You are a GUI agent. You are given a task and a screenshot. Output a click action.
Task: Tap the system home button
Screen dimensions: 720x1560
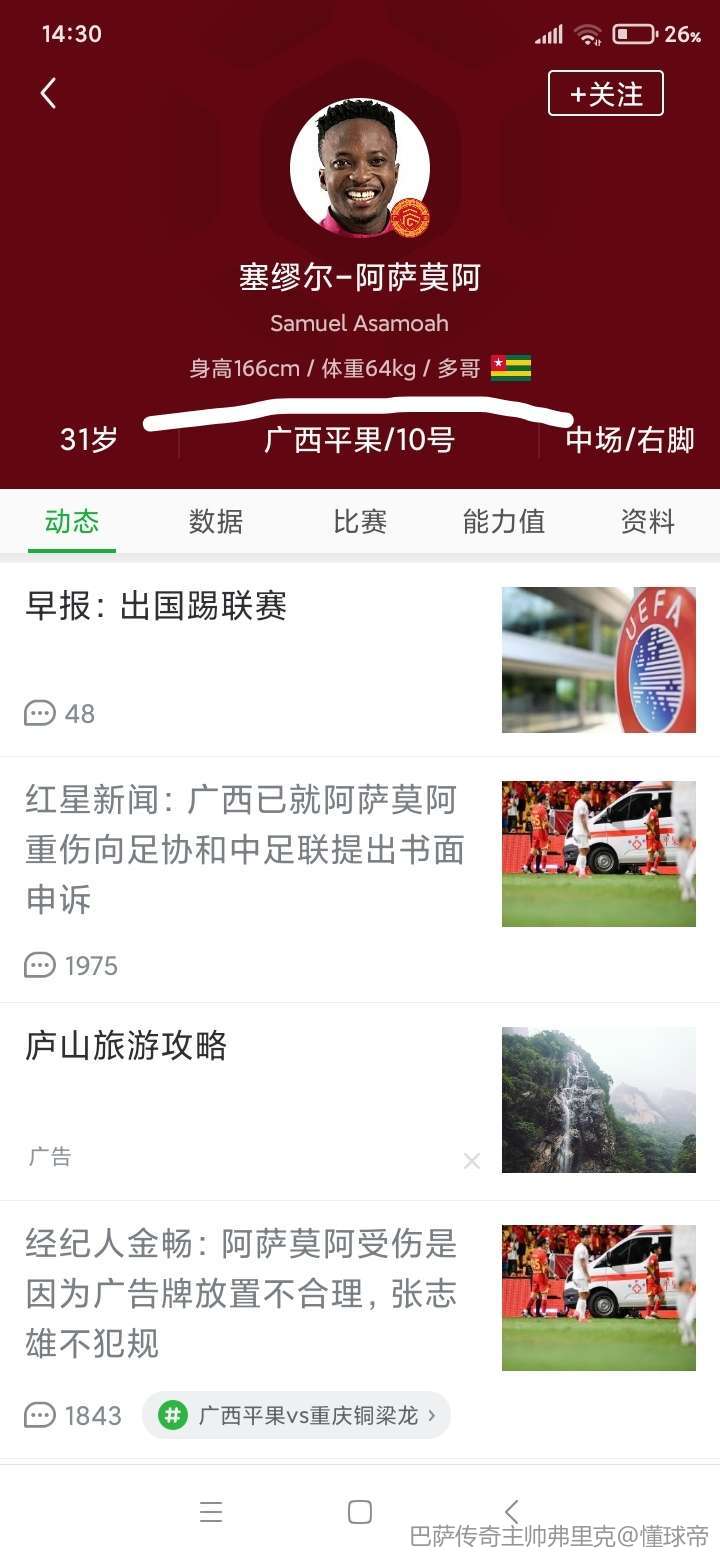360,1512
